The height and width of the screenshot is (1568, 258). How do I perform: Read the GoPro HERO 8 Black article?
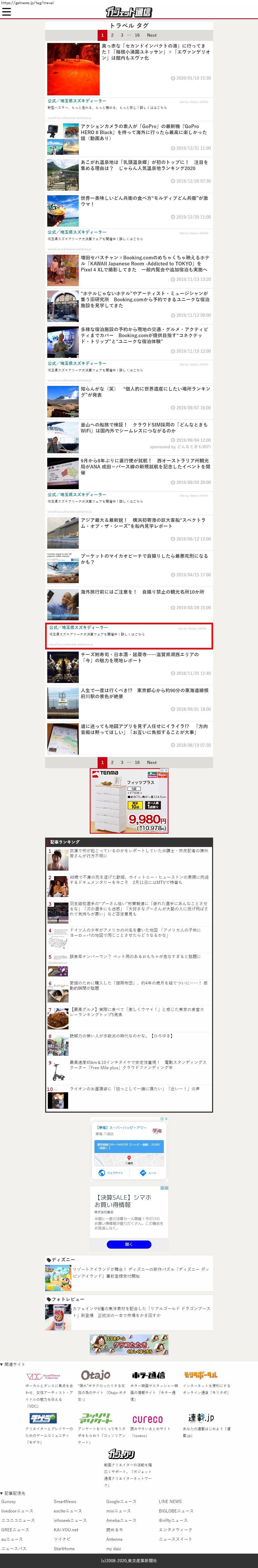144,133
